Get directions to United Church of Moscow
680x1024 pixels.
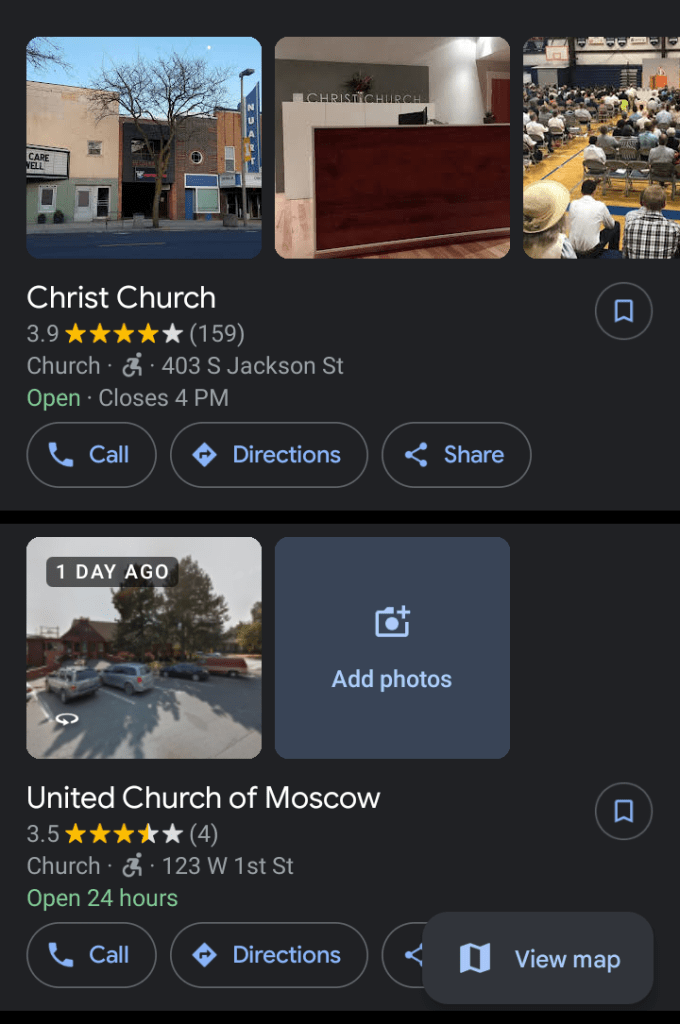click(269, 955)
